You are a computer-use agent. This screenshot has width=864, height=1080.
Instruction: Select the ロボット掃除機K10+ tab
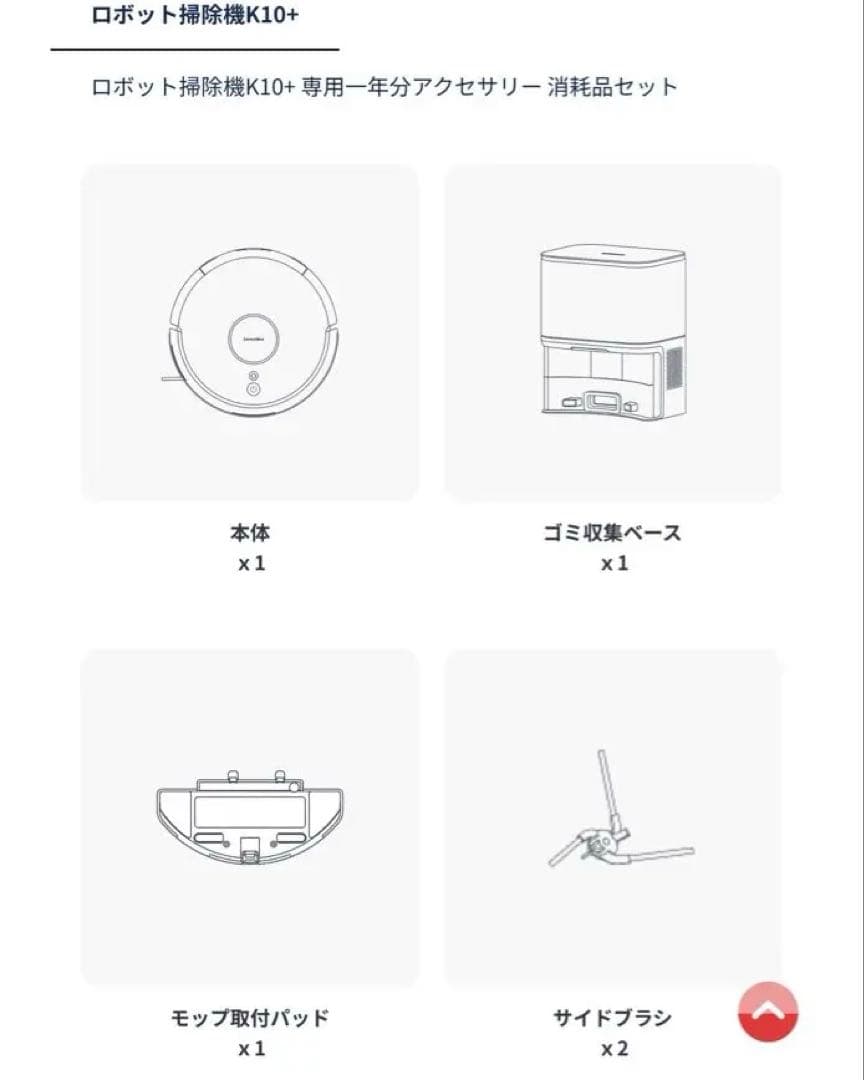pyautogui.click(x=194, y=17)
